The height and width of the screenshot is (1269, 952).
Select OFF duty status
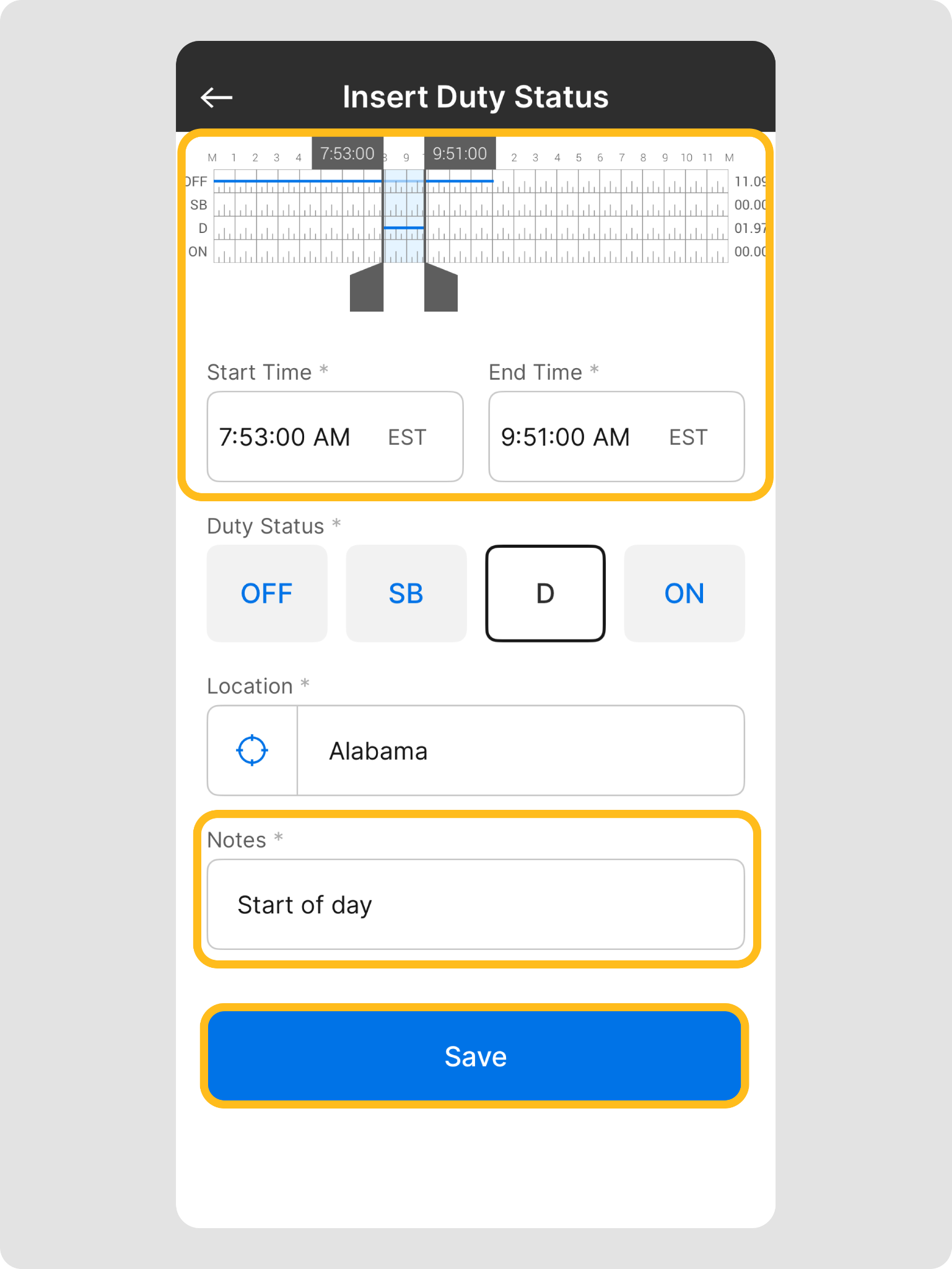coord(266,593)
